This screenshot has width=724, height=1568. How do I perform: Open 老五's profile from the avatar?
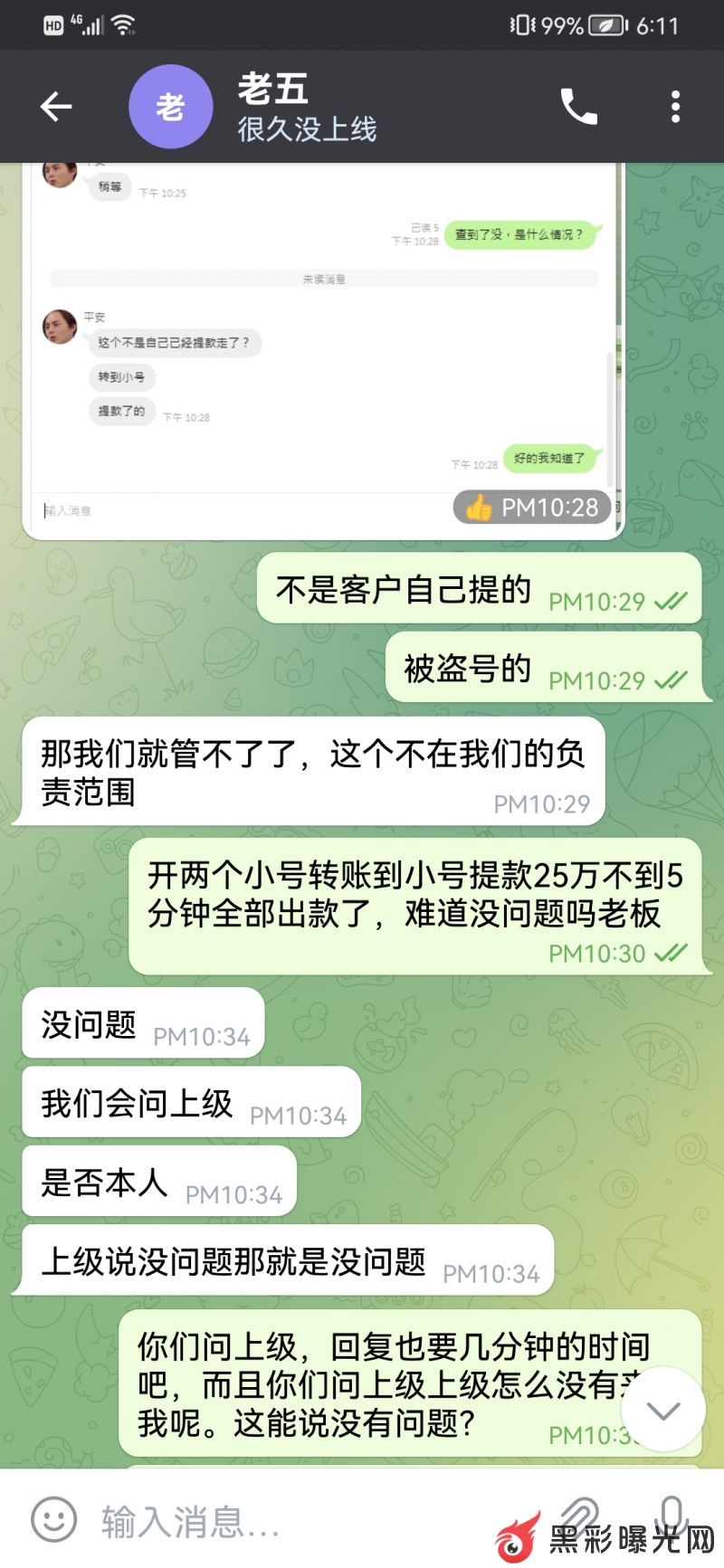(x=170, y=107)
